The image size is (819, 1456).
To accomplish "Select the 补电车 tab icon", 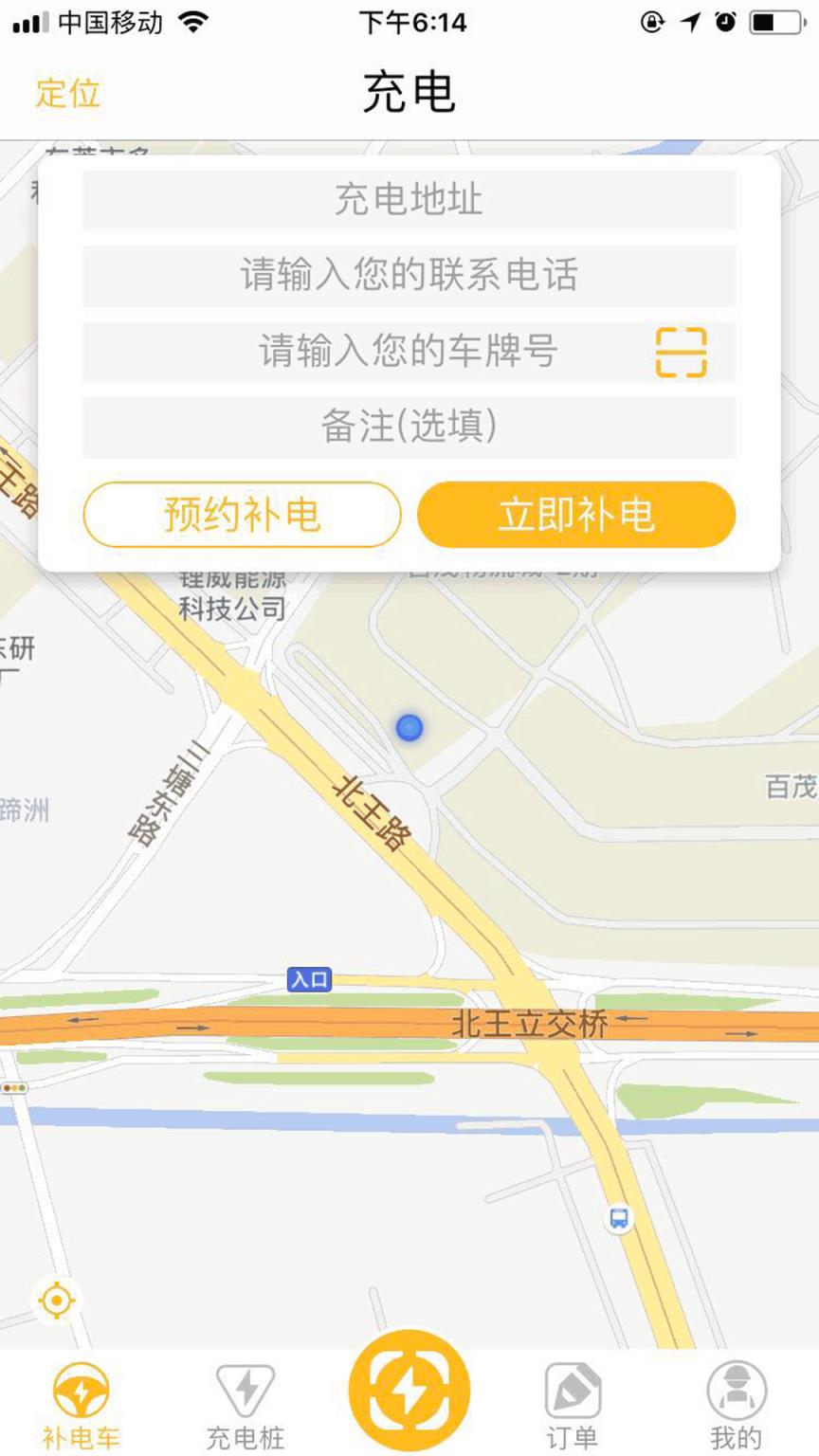I will click(82, 1390).
